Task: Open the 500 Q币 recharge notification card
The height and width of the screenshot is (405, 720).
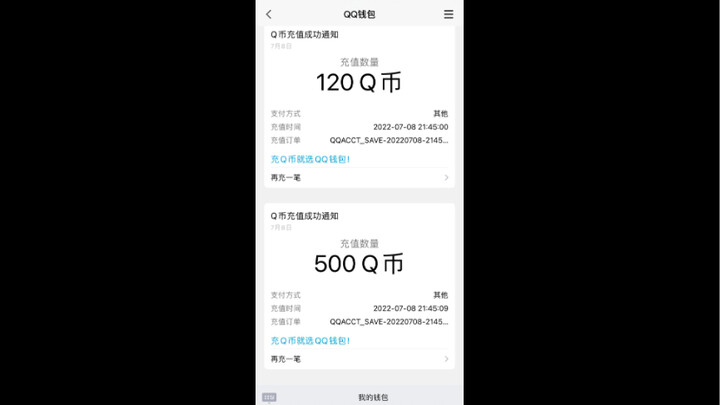Action: pos(359,263)
